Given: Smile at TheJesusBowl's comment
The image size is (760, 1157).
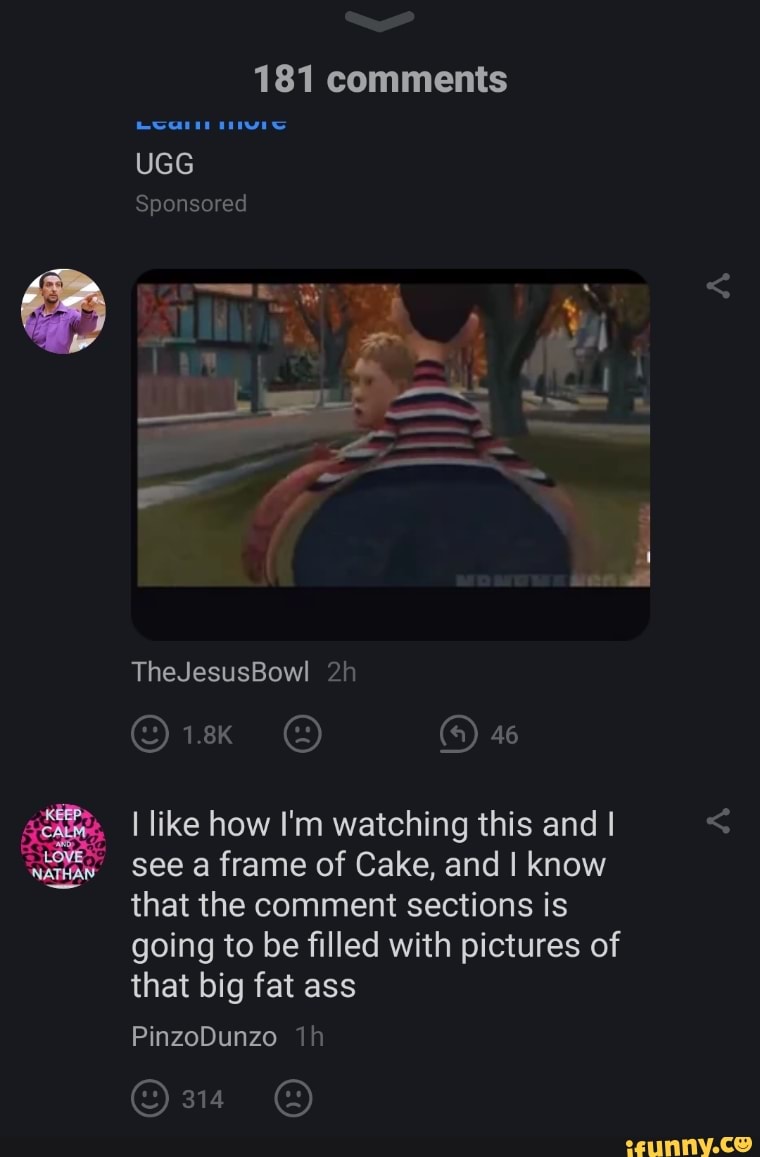Looking at the screenshot, I should [149, 735].
